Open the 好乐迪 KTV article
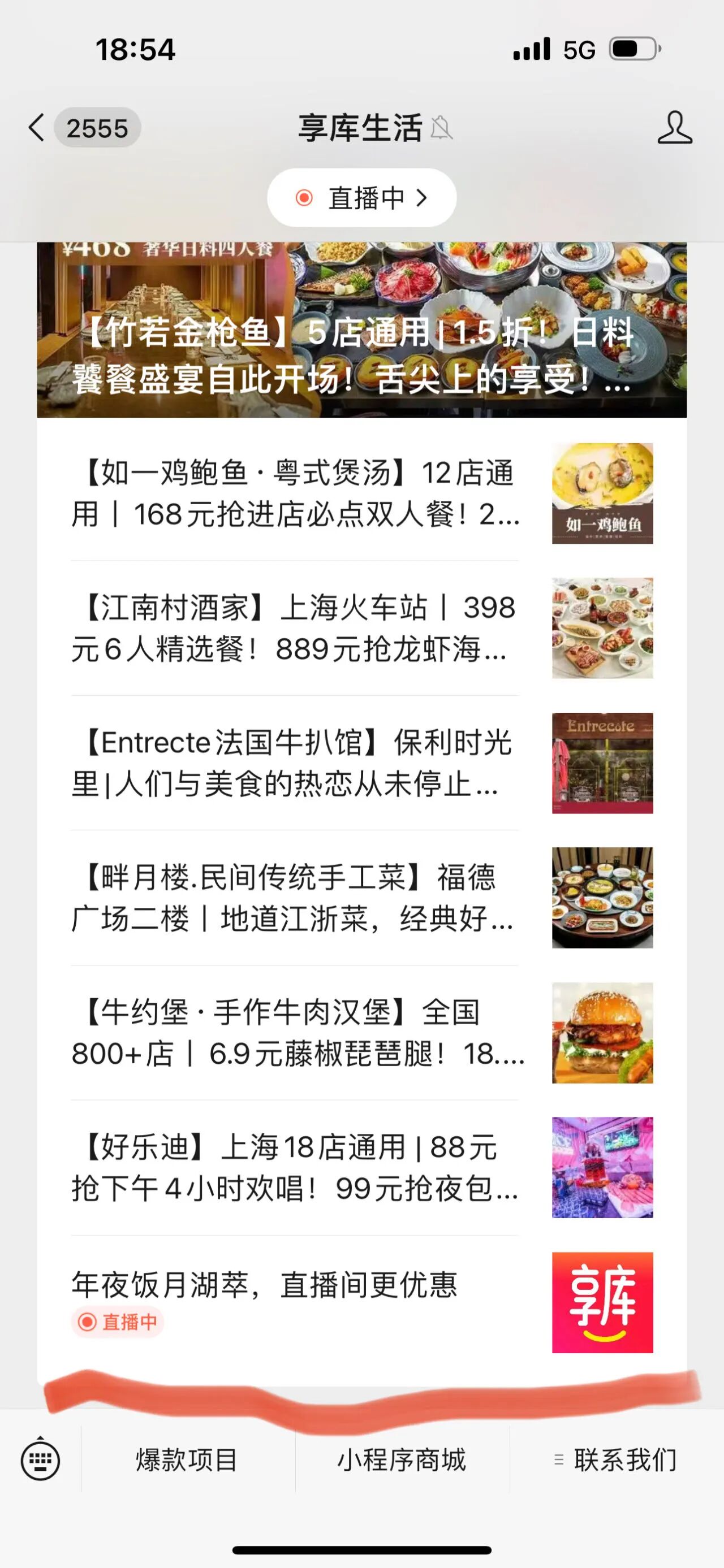The width and height of the screenshot is (724, 1568). pos(361,1167)
